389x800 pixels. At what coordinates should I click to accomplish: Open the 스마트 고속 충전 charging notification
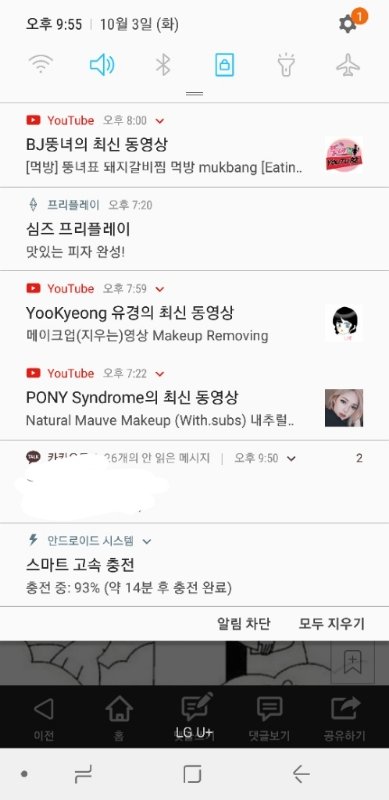point(194,565)
